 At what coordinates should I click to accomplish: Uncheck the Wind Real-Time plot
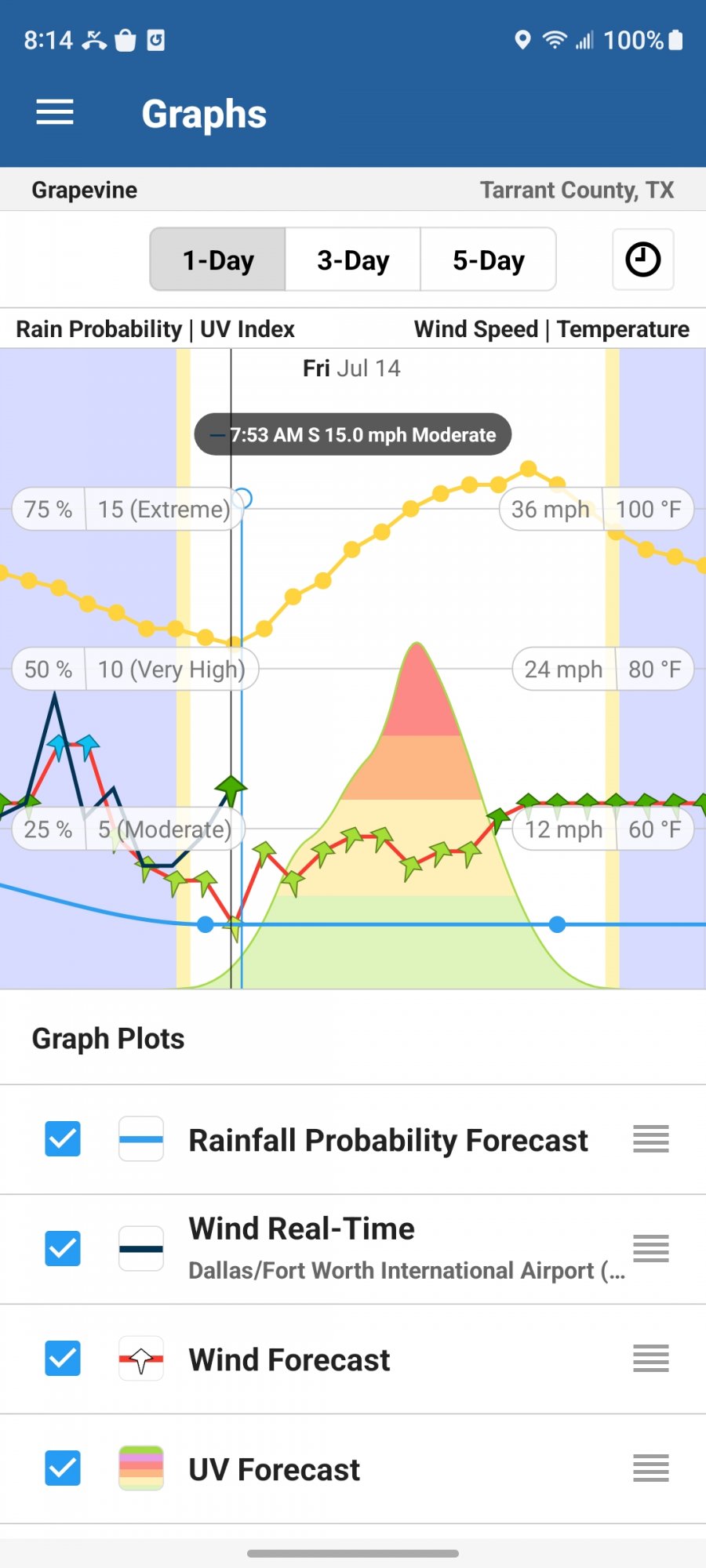[63, 1249]
